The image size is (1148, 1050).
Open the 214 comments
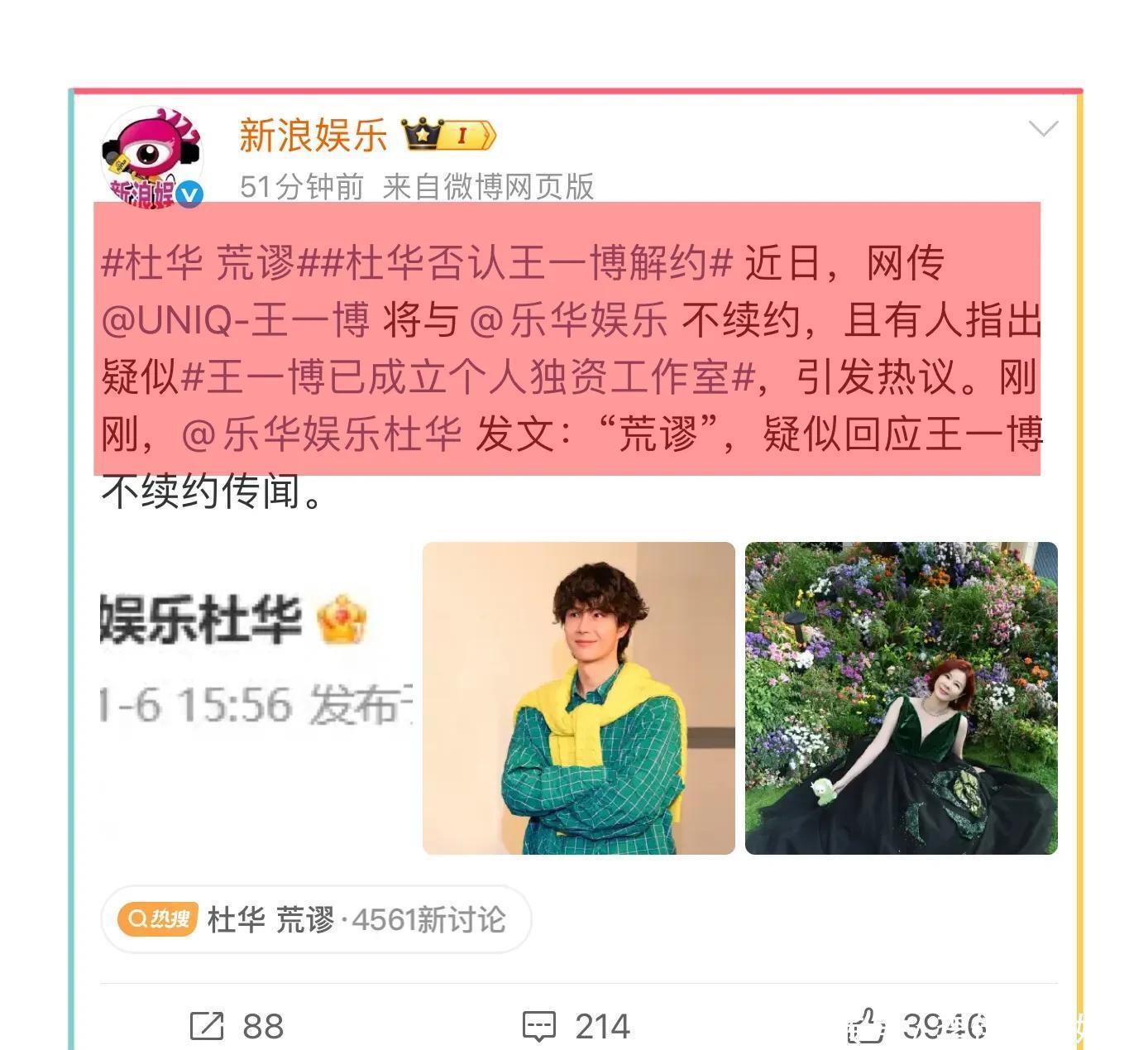tap(576, 1026)
